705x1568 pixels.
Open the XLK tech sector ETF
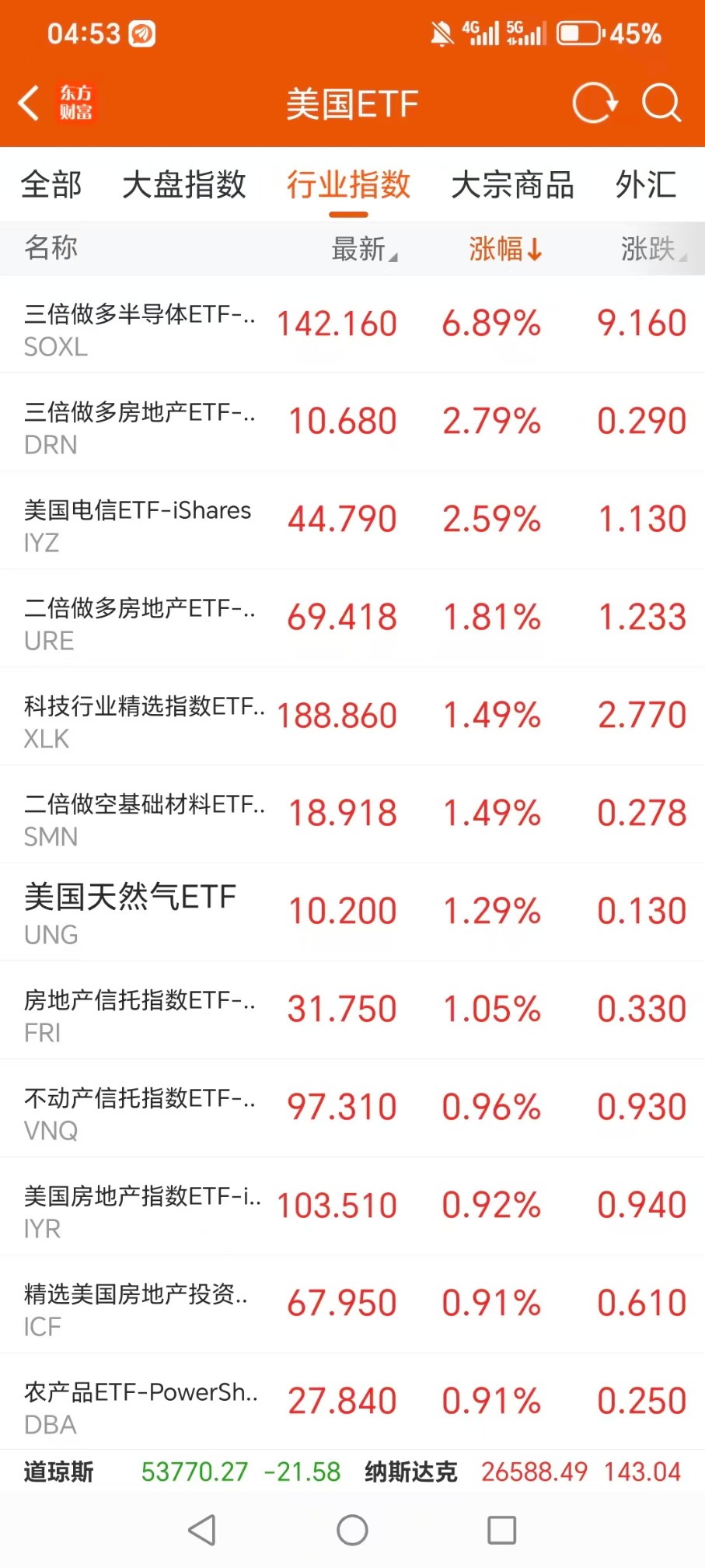coord(352,716)
